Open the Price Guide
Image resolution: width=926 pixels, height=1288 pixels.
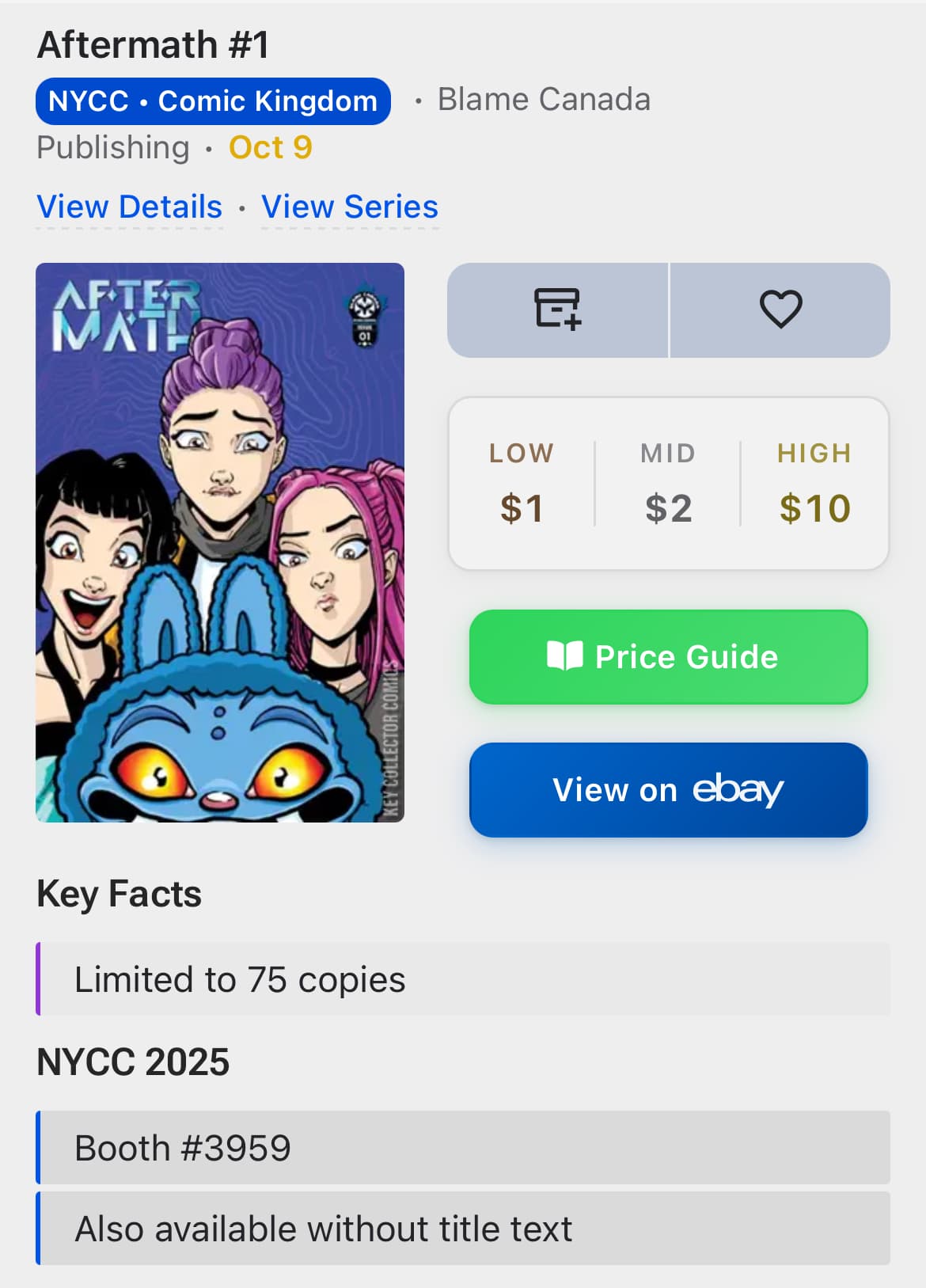(668, 657)
